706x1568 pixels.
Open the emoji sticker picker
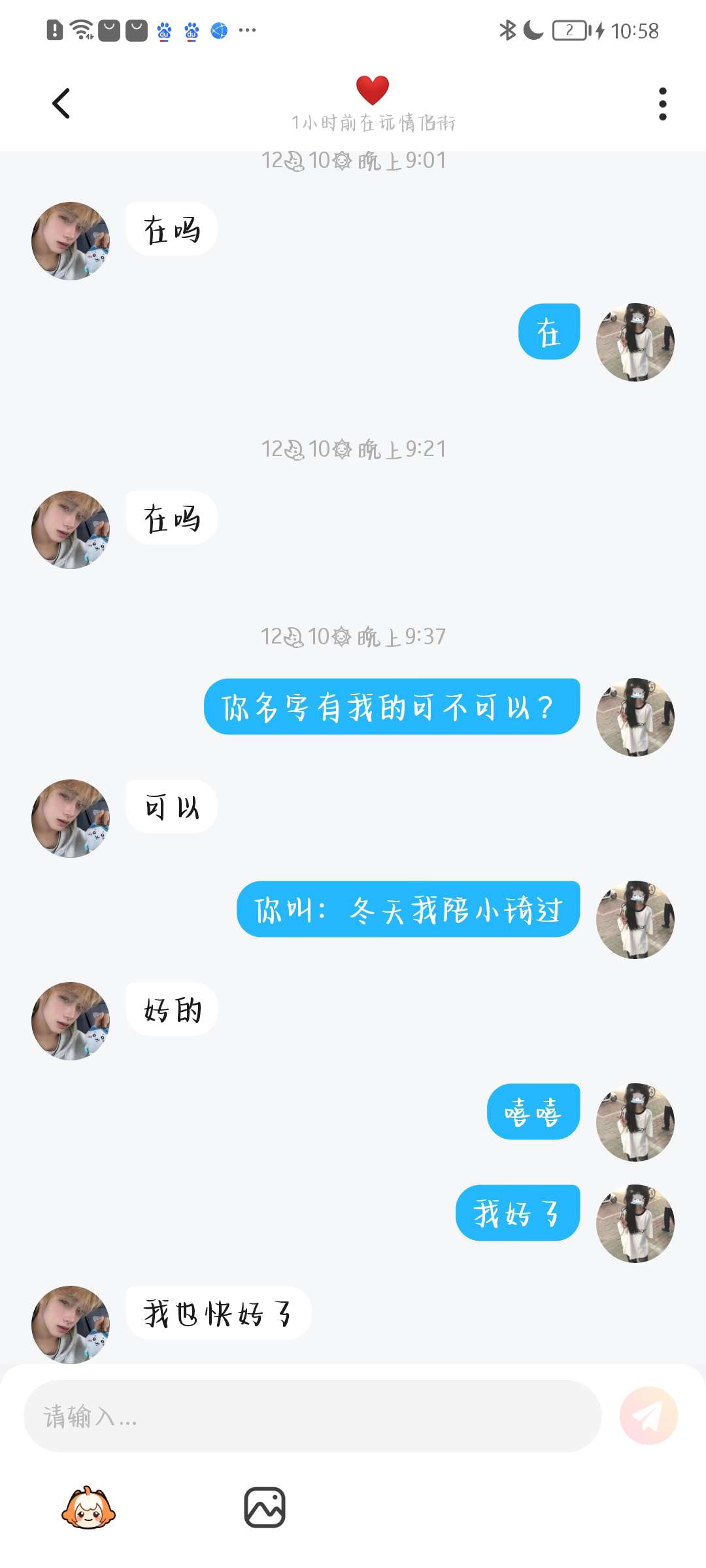[88, 1508]
